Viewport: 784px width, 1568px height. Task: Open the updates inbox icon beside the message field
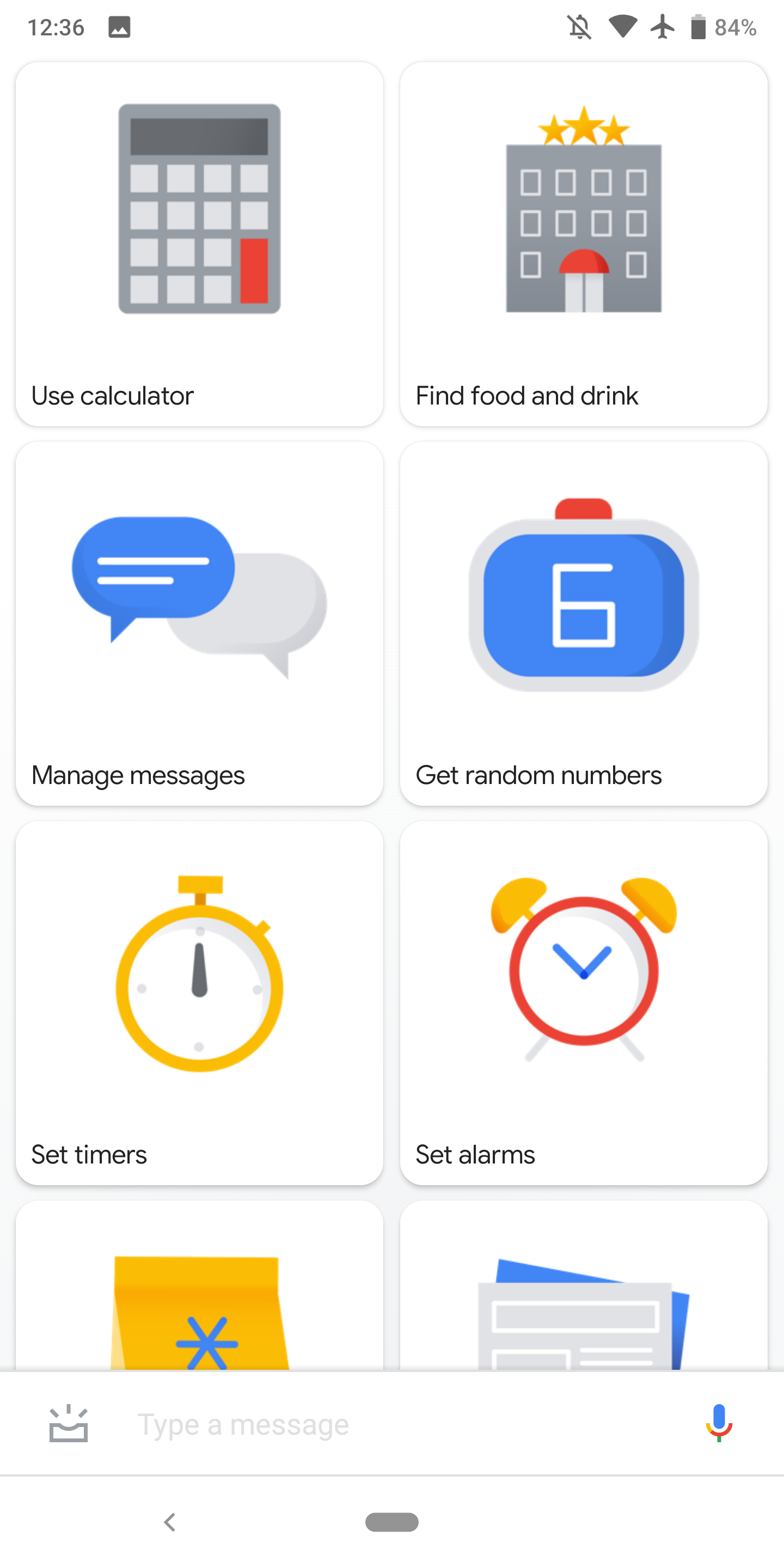coord(68,1424)
